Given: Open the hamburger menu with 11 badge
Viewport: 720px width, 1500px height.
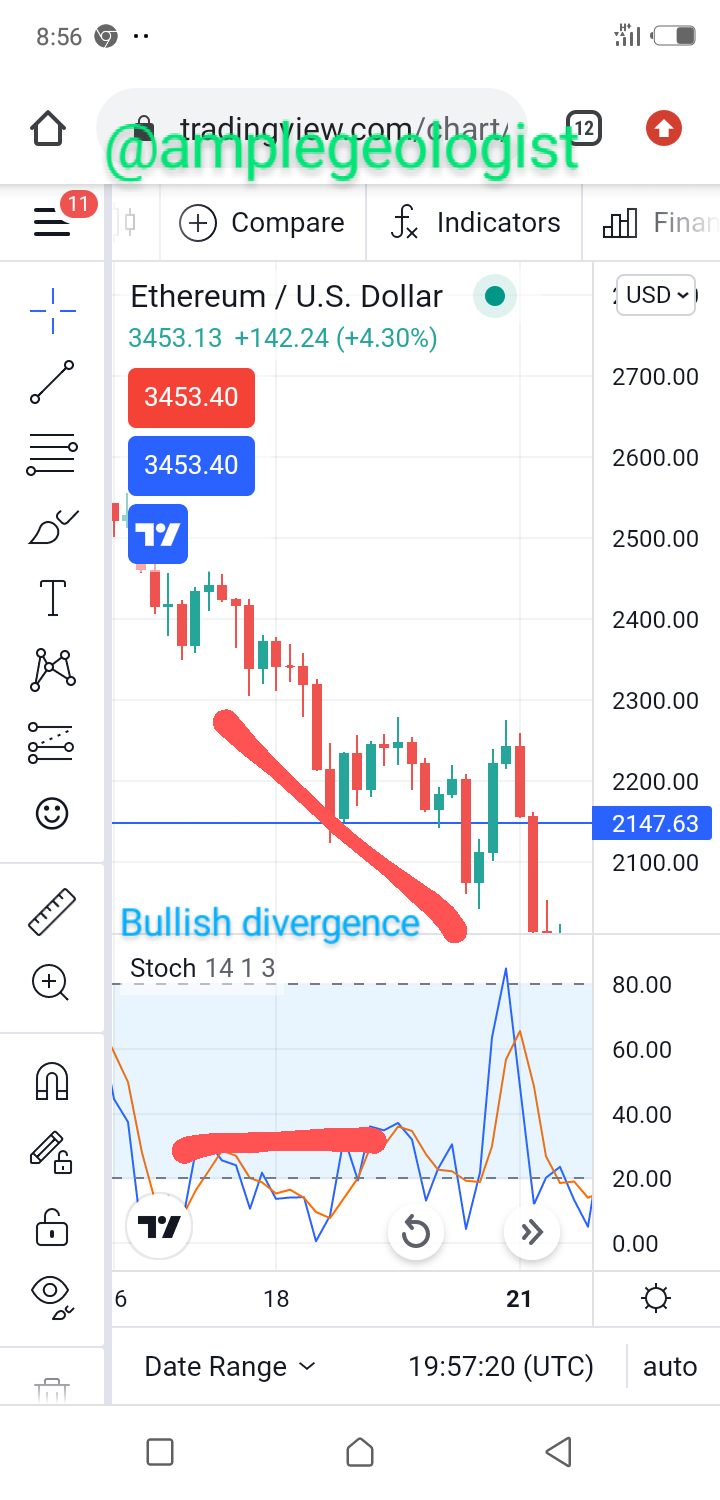Looking at the screenshot, I should 53,221.
